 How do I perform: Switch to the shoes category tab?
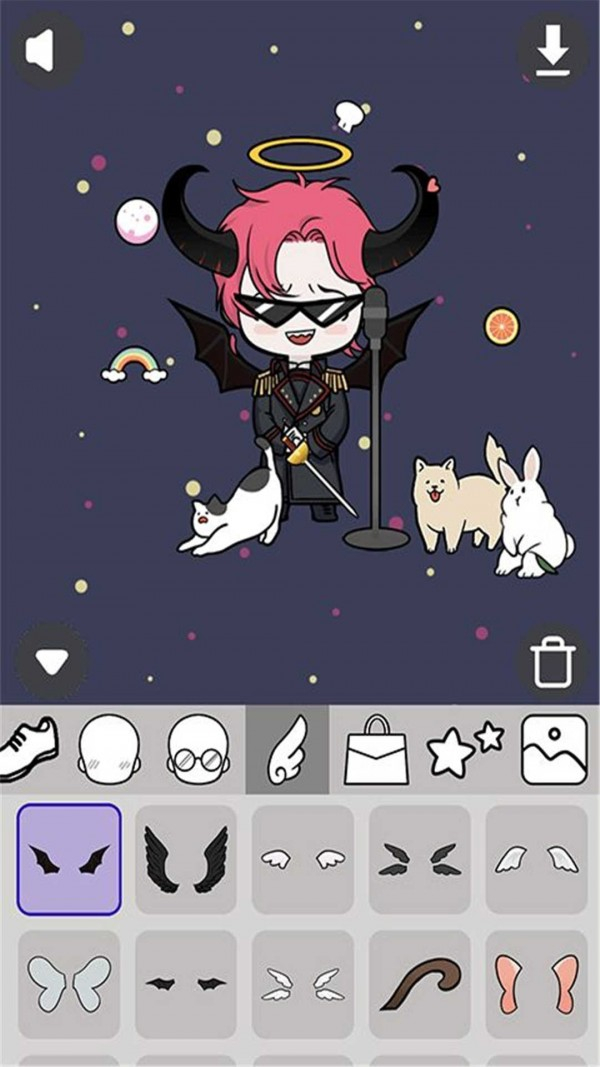(x=30, y=750)
